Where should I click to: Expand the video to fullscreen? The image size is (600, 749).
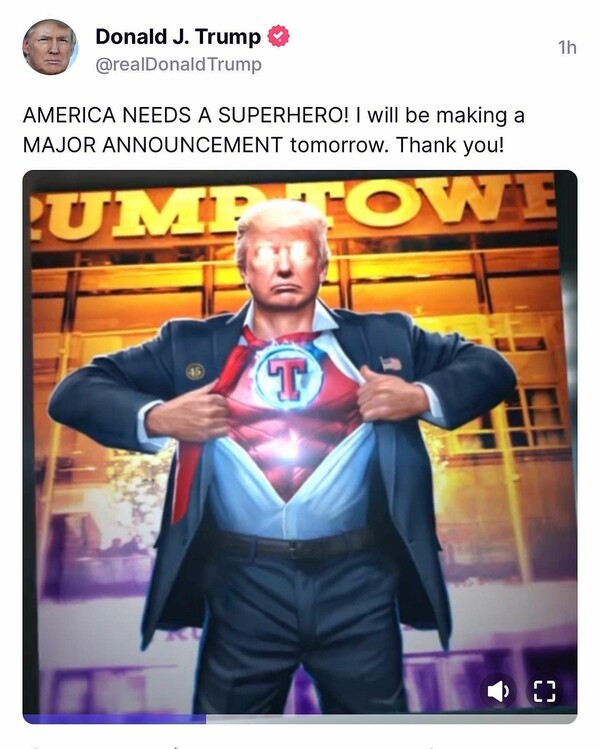pyautogui.click(x=543, y=690)
